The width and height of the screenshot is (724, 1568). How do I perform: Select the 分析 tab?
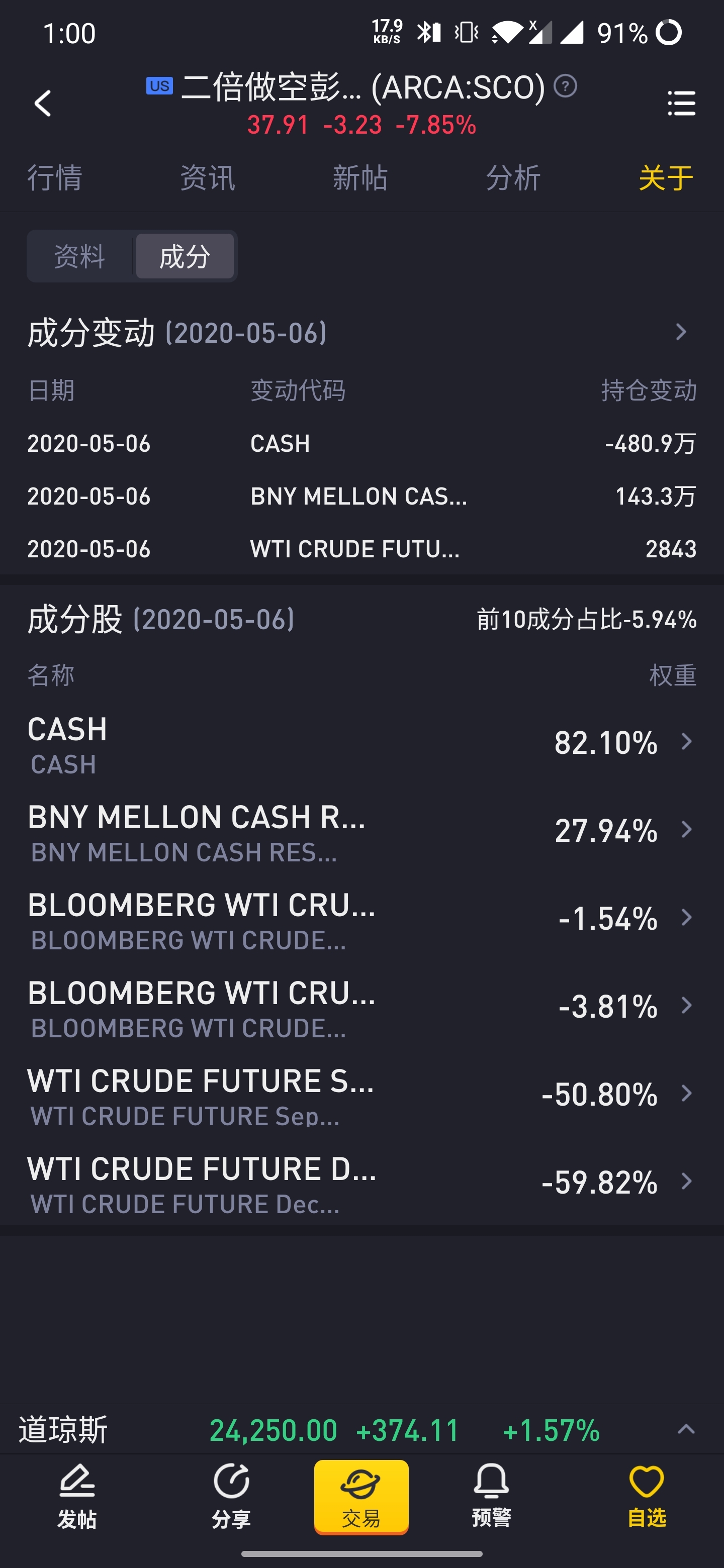513,178
